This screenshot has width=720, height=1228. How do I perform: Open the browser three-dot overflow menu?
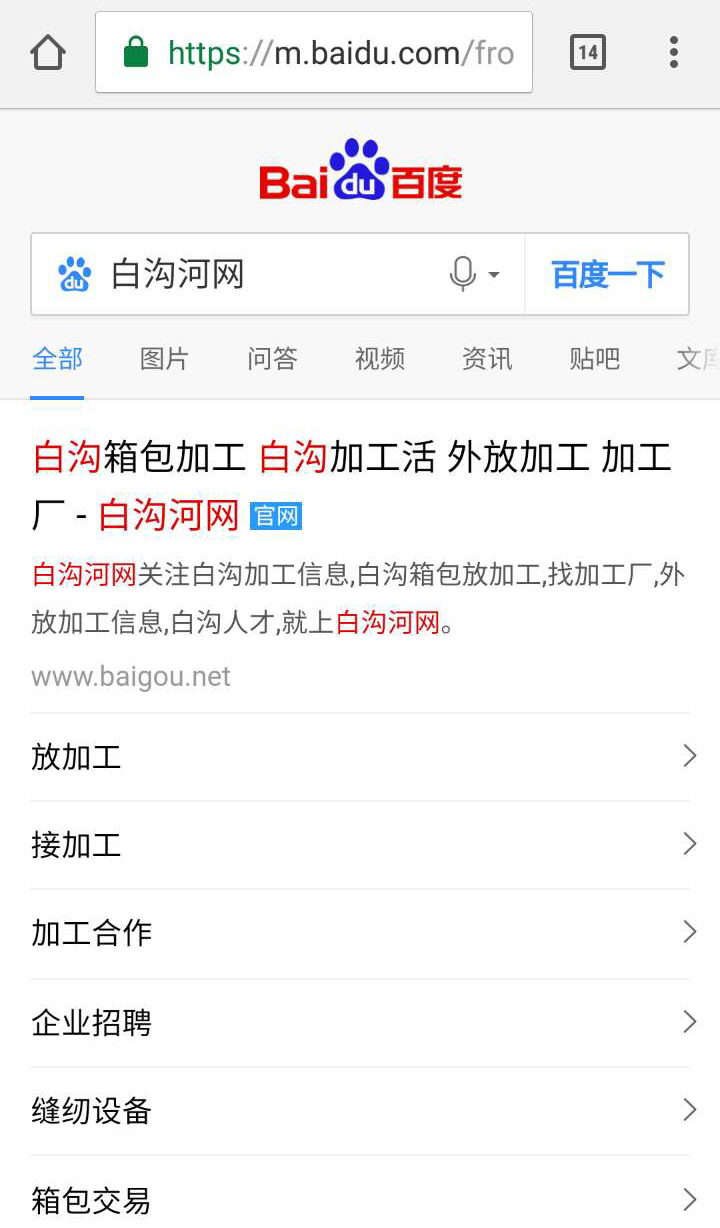[674, 52]
